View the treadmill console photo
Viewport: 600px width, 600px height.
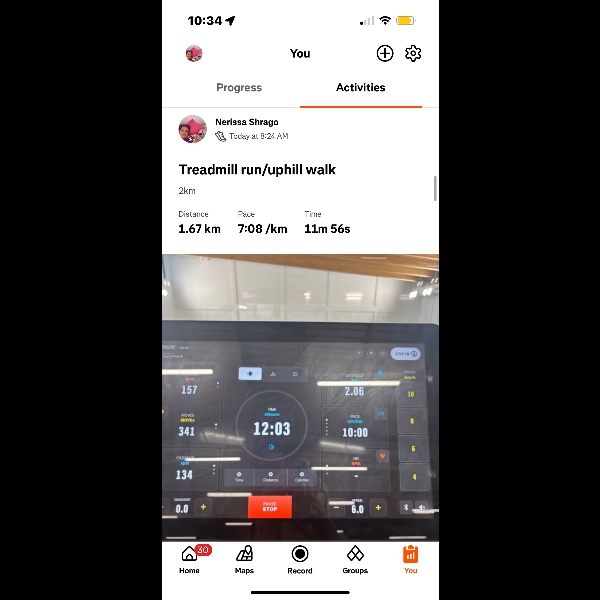pos(300,398)
